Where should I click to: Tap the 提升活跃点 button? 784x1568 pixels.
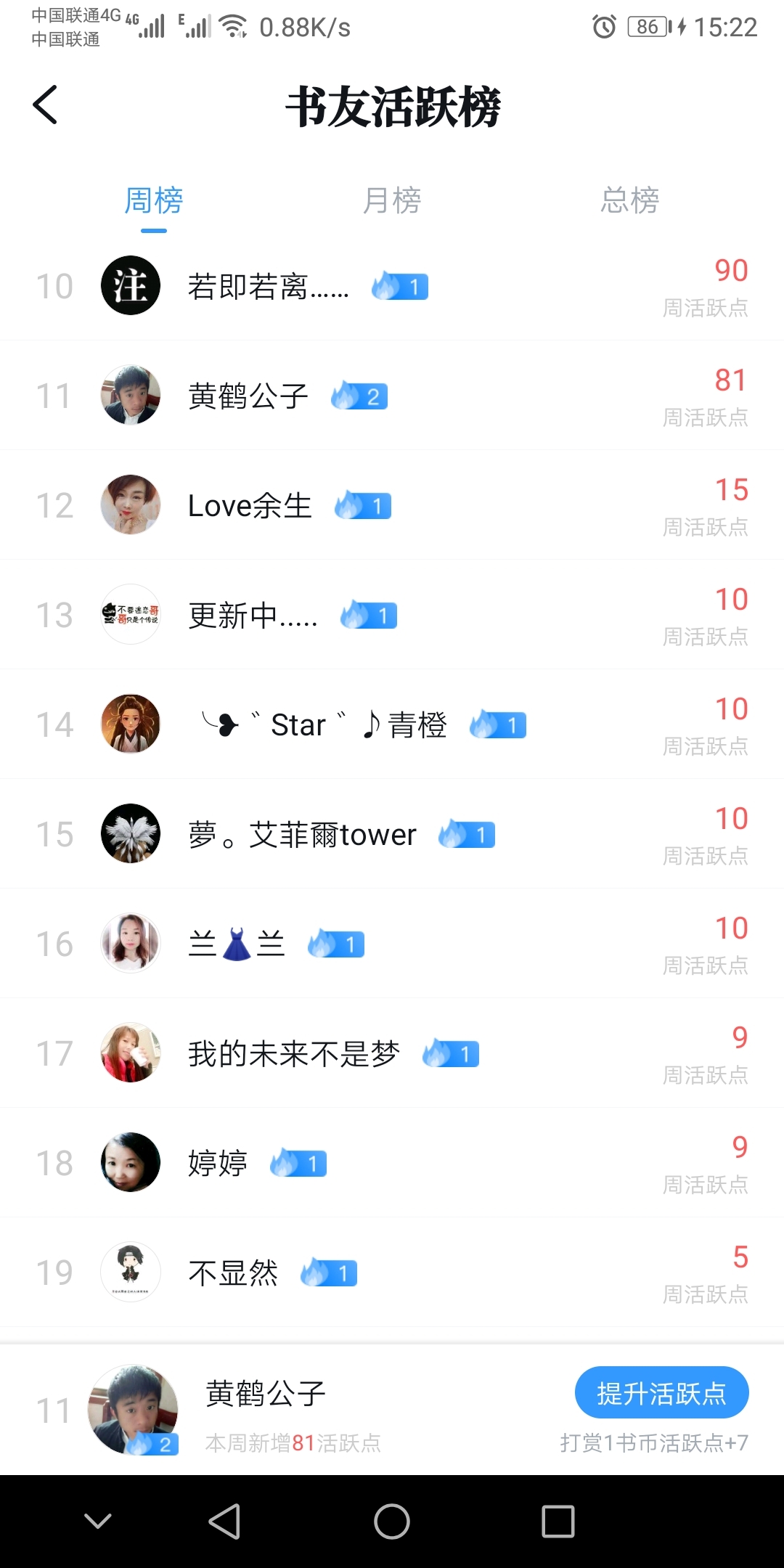tap(661, 1393)
